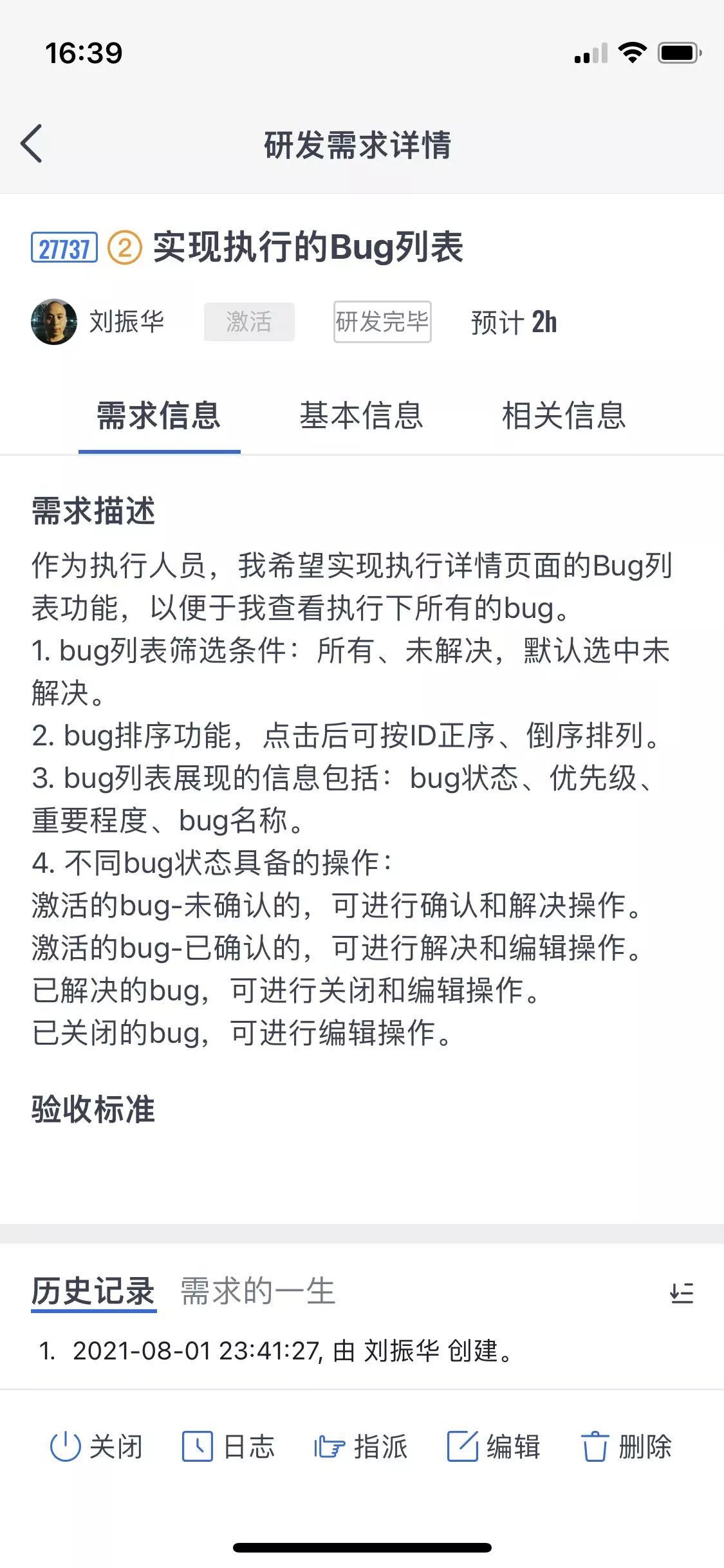Open the 日志 log action

(228, 1446)
